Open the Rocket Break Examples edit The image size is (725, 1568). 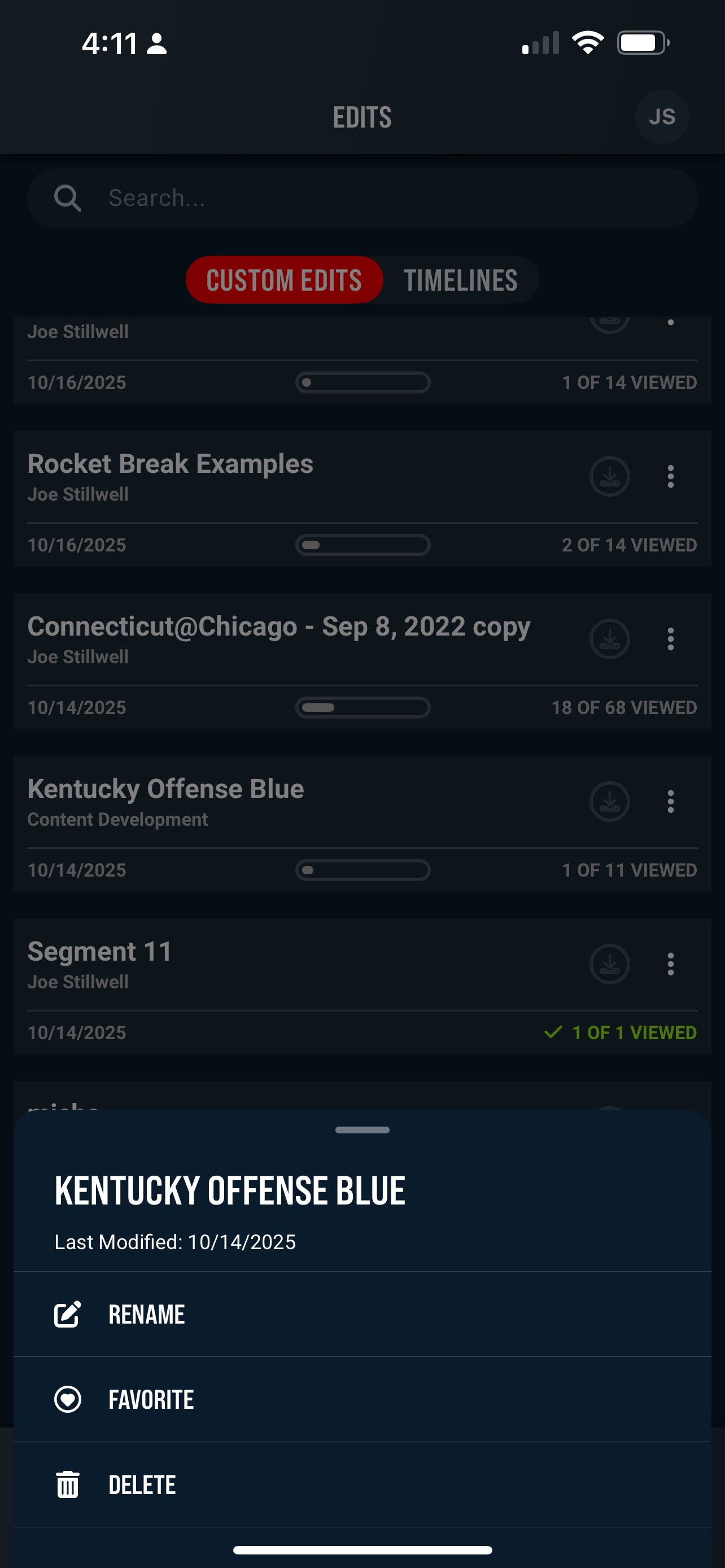point(171,465)
